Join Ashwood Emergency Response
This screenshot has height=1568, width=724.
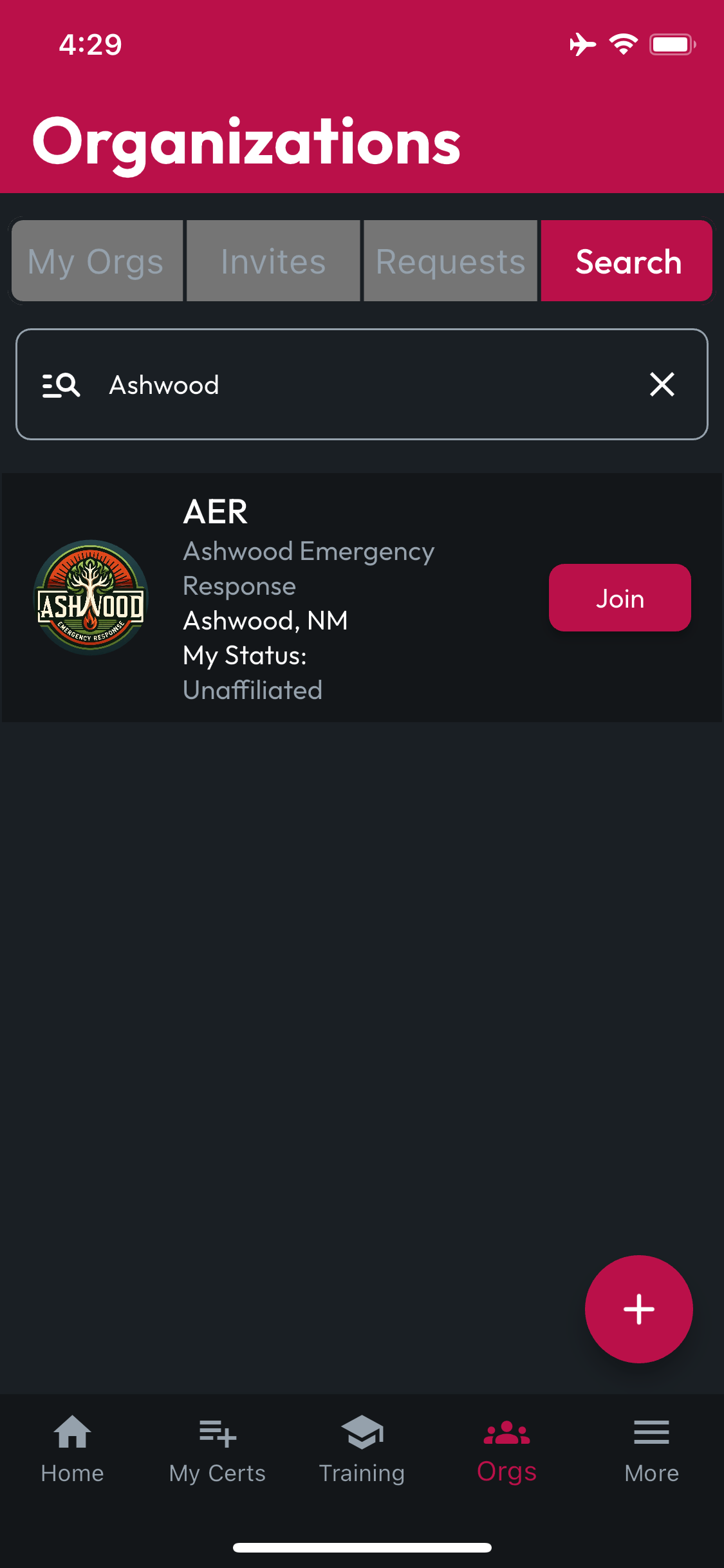(620, 598)
